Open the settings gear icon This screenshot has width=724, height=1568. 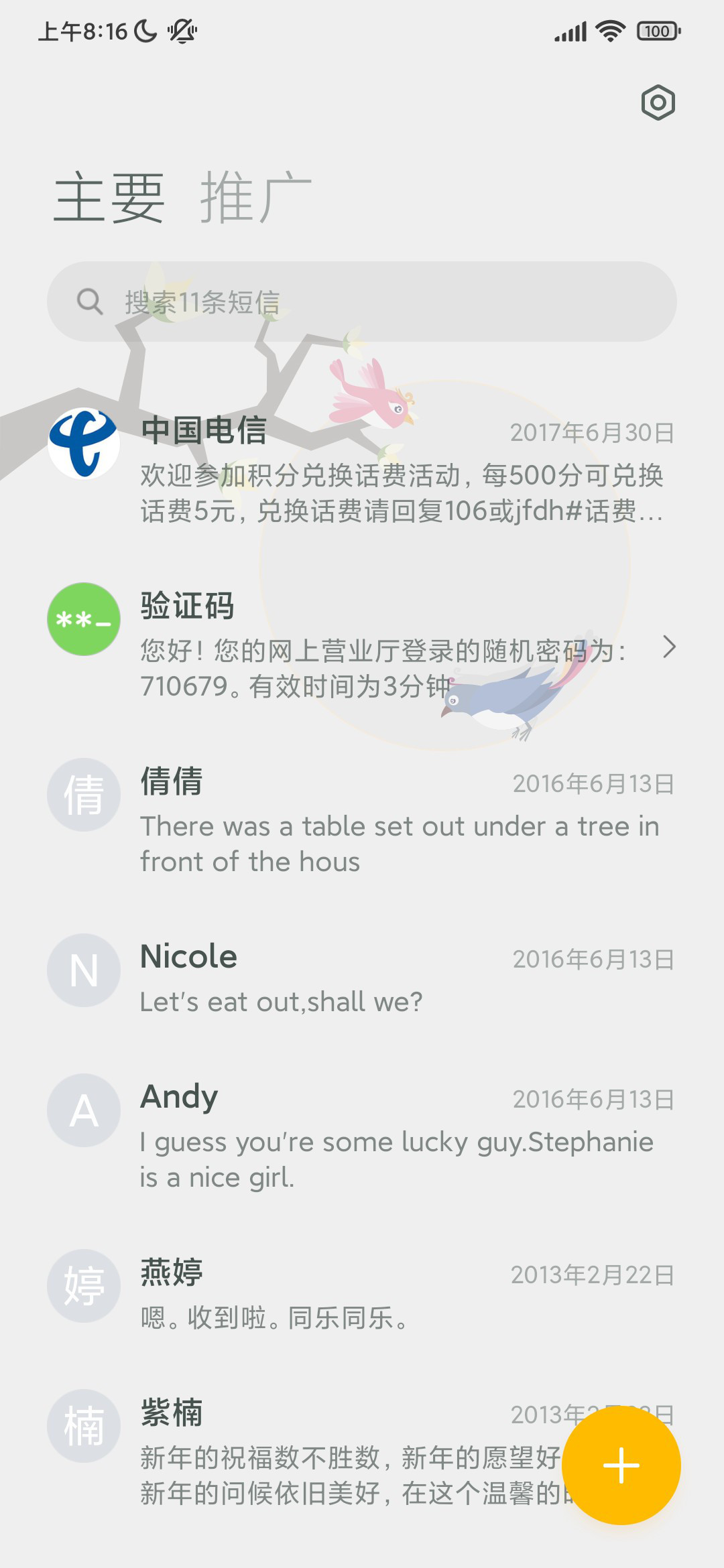coord(658,103)
